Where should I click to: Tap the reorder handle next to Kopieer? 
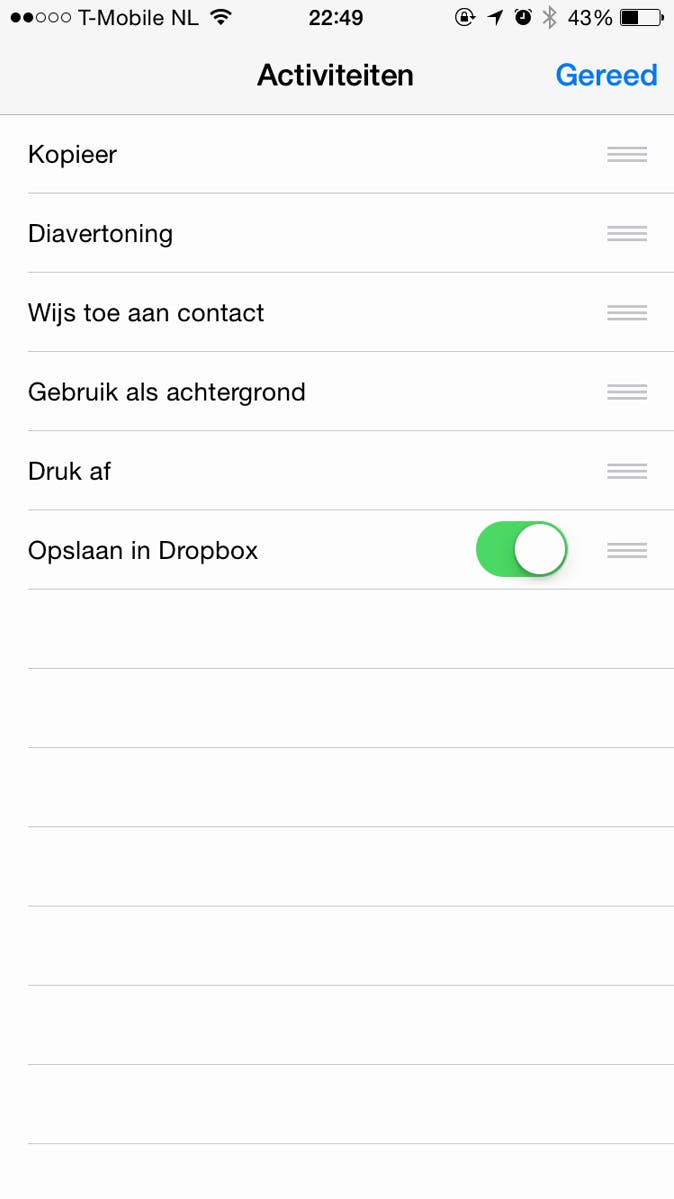pos(627,154)
